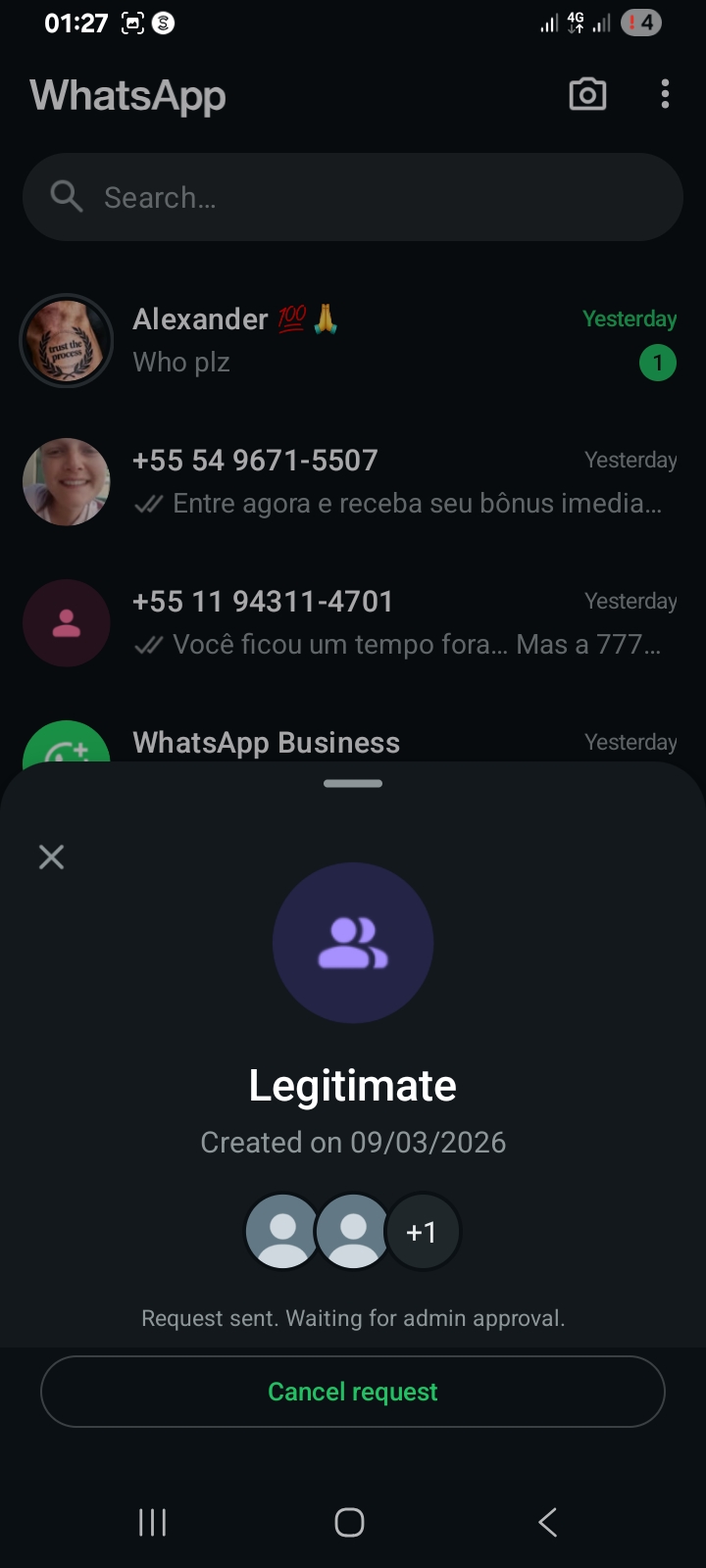Screen dimensions: 706x1568
Task: Go back using the system back button
Action: (548, 1522)
